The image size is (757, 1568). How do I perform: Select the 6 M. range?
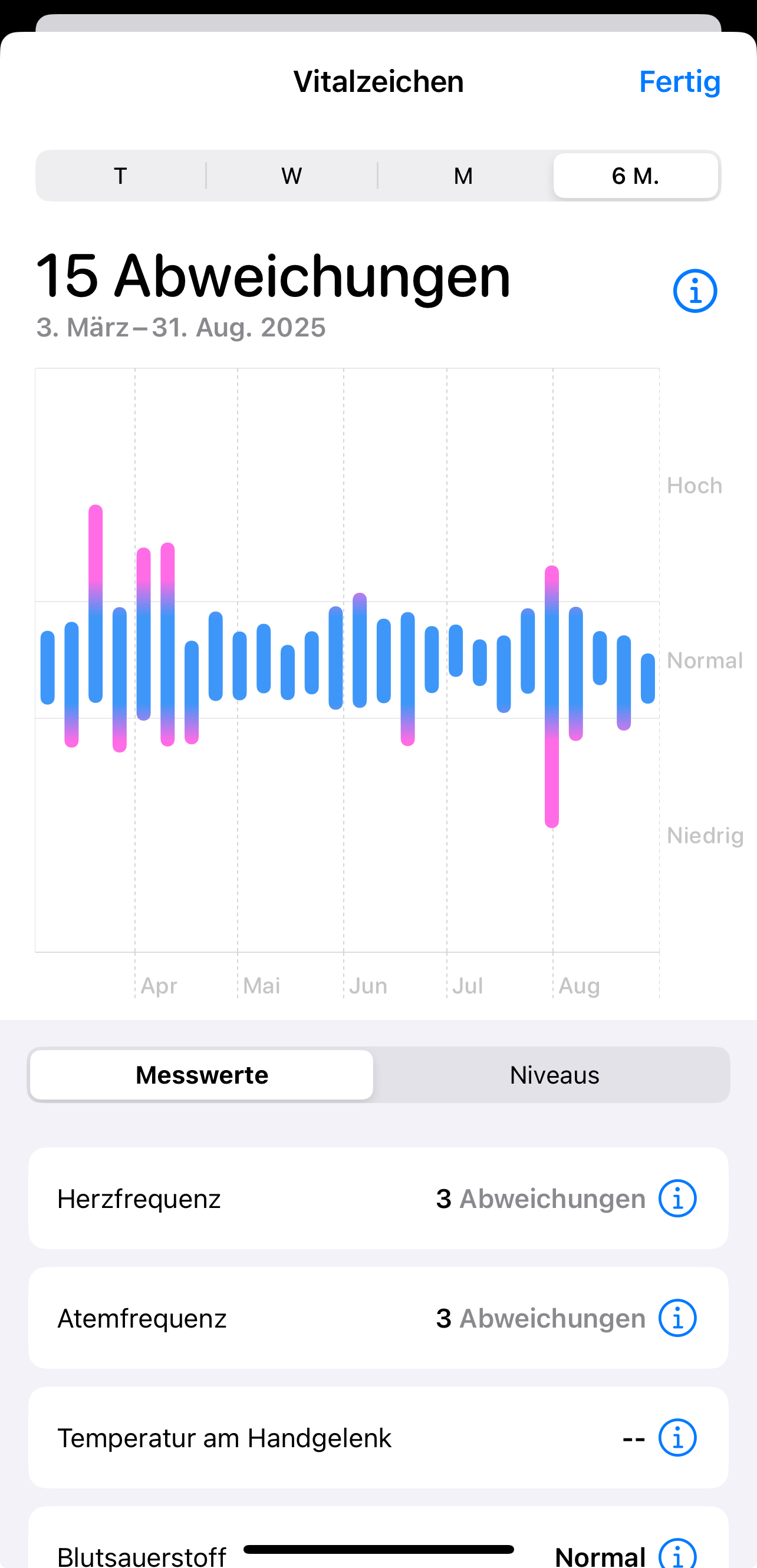635,176
